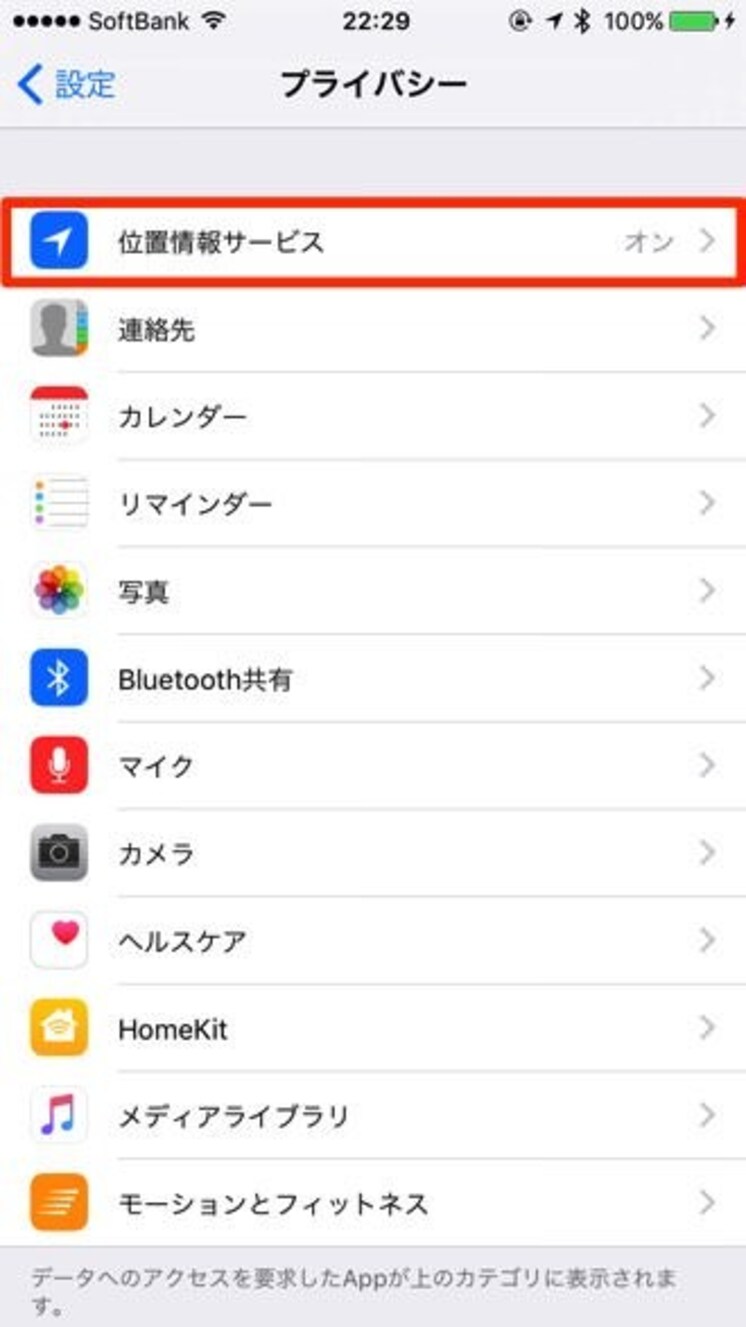Screen dimensions: 746x1327
Task: Open the ヘルスケア row
Action: click(x=373, y=941)
